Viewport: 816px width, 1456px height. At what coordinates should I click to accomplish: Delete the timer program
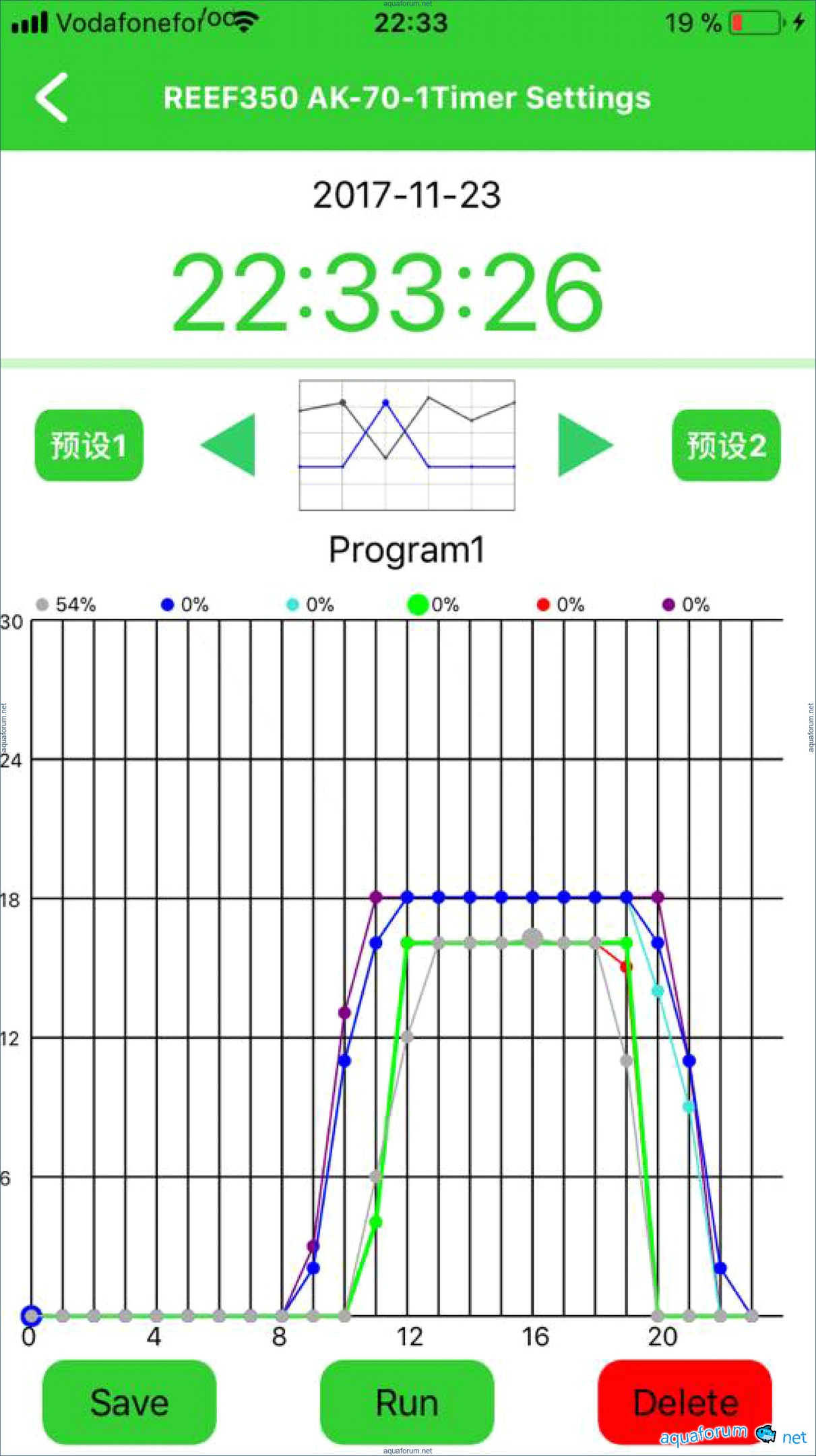685,1402
